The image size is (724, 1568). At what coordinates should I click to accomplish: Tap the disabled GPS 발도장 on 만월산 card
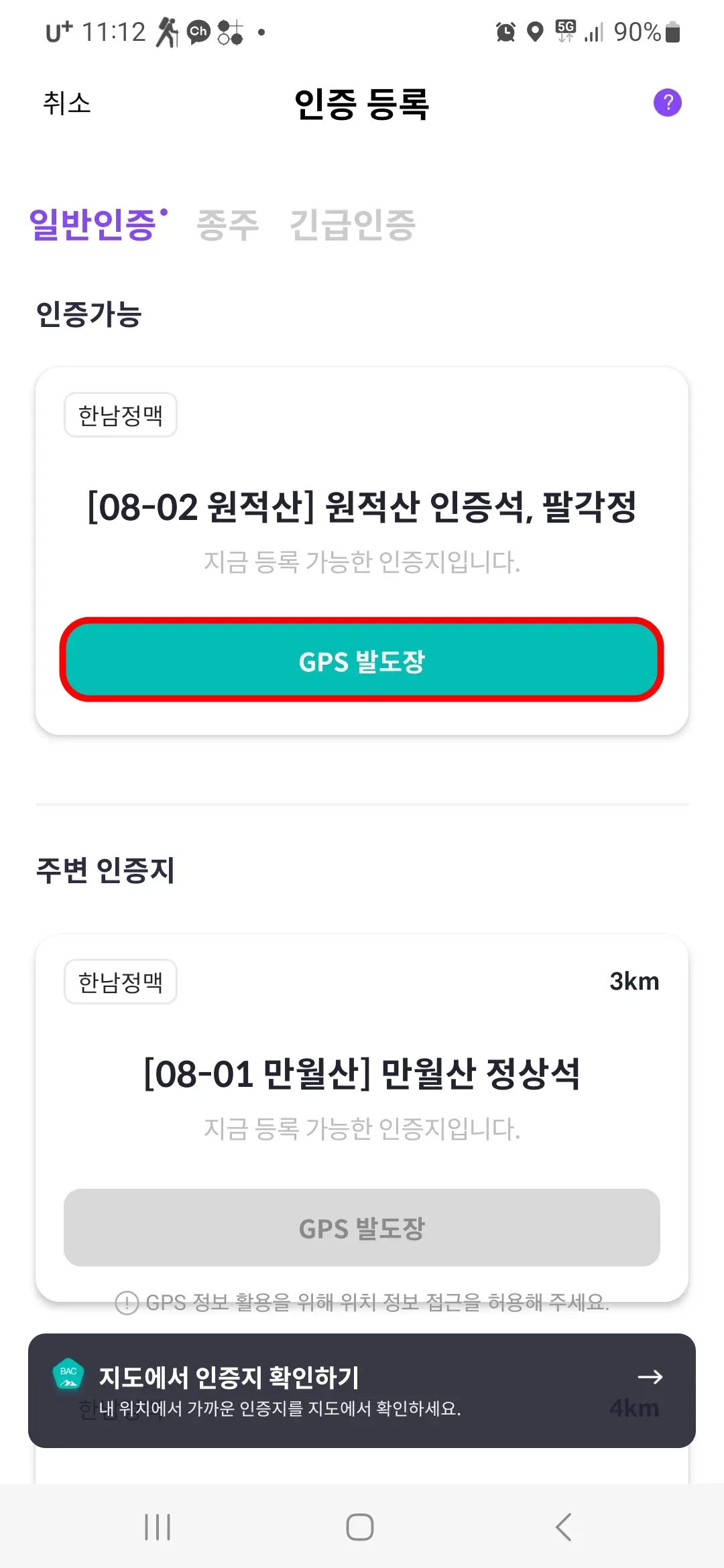(x=362, y=1228)
